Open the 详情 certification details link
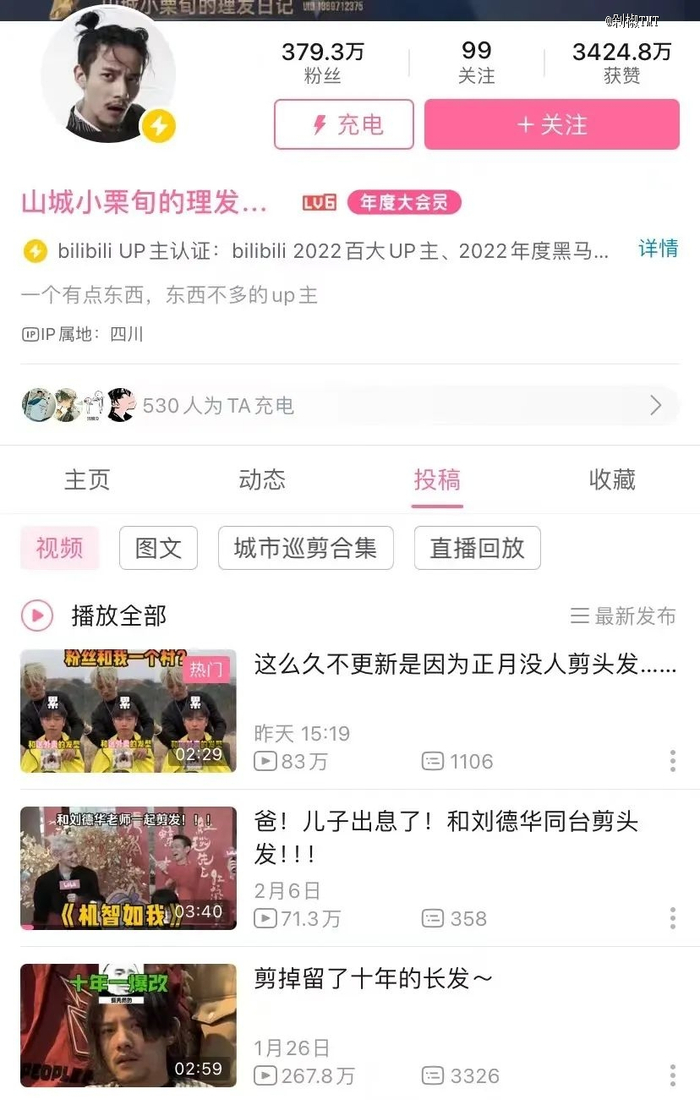This screenshot has height=1100, width=700. 658,248
